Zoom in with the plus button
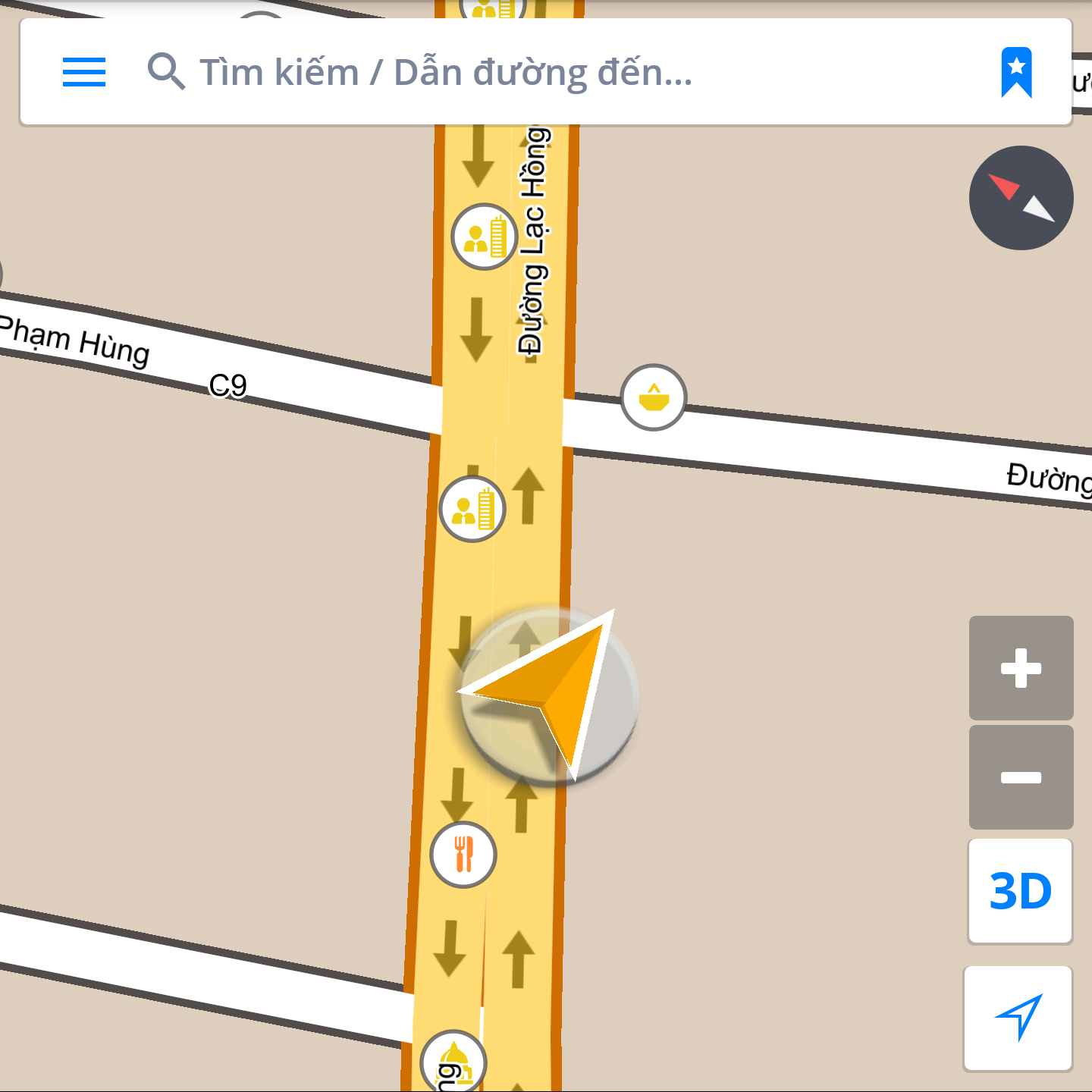The width and height of the screenshot is (1092, 1092). click(x=1021, y=668)
